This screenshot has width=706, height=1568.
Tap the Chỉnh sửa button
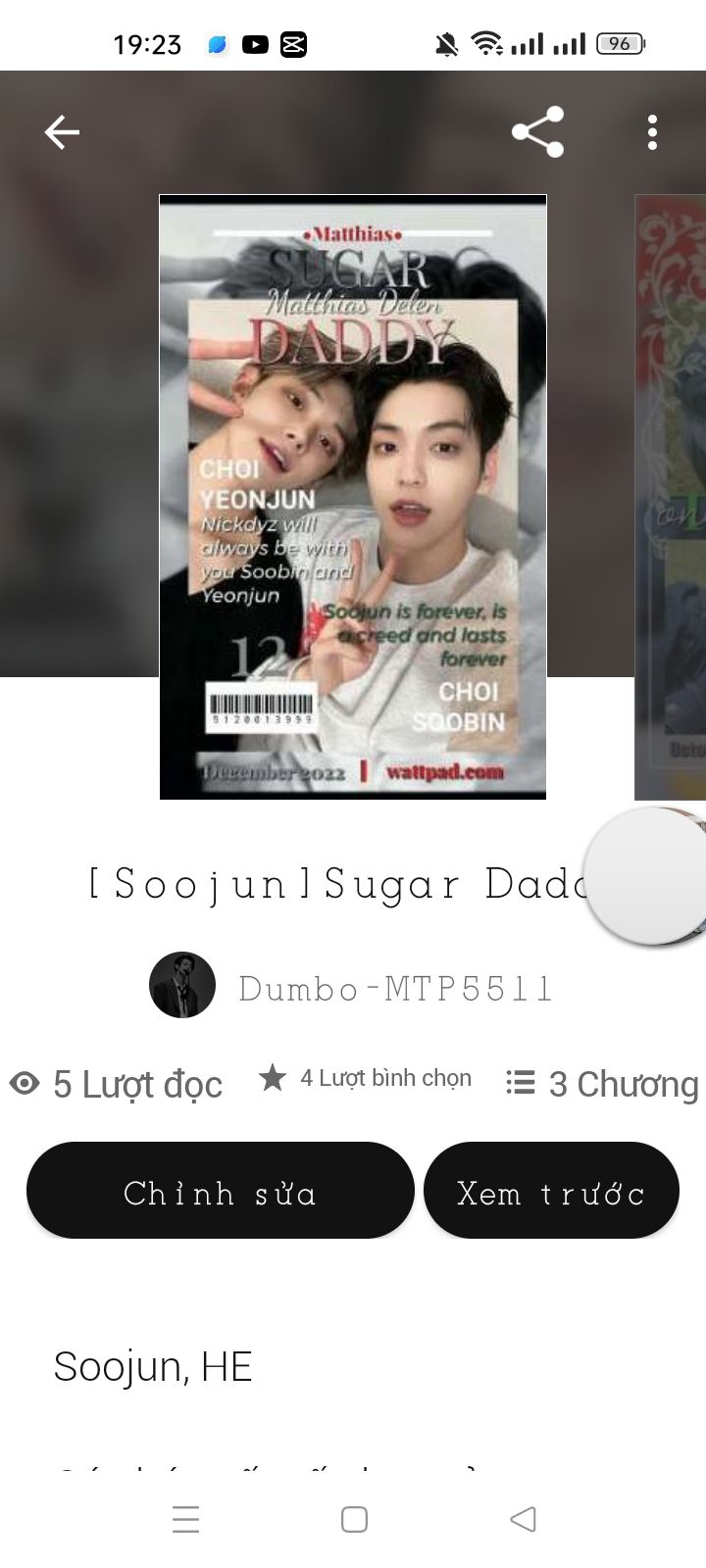click(220, 1191)
